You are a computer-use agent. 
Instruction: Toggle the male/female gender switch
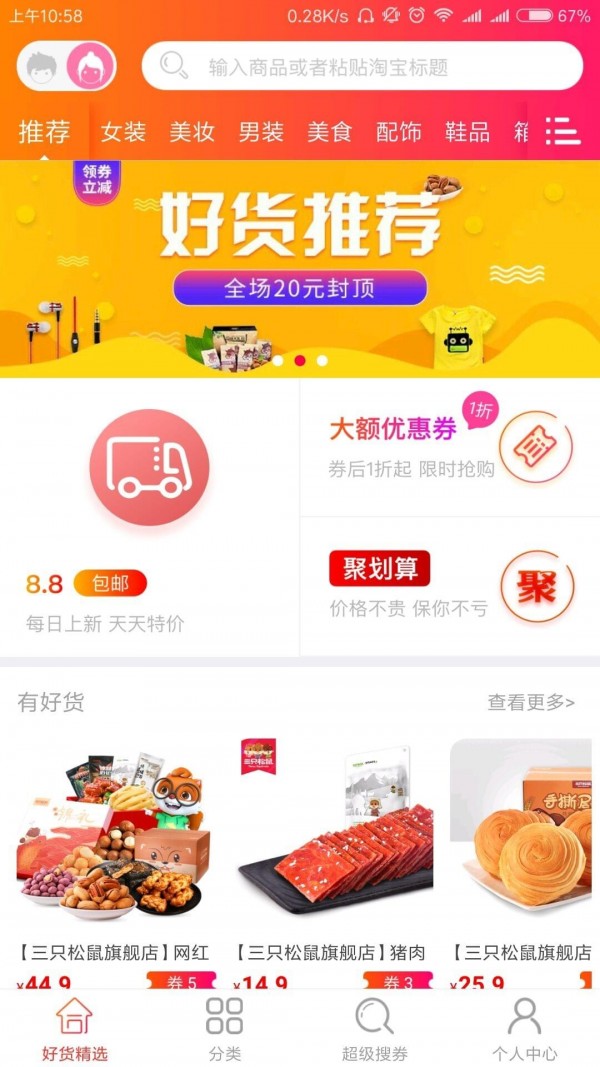[66, 67]
